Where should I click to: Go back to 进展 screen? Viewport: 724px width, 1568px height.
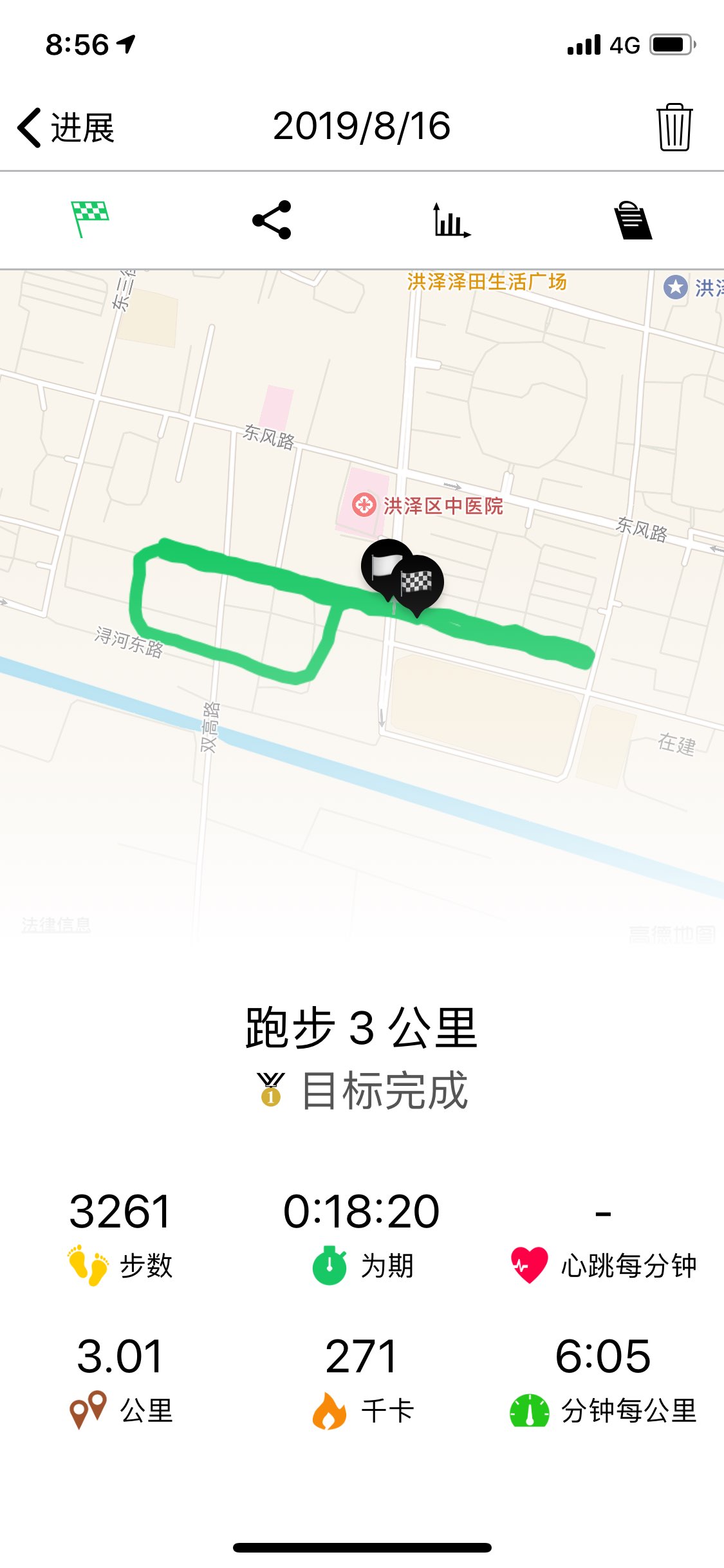click(x=66, y=127)
